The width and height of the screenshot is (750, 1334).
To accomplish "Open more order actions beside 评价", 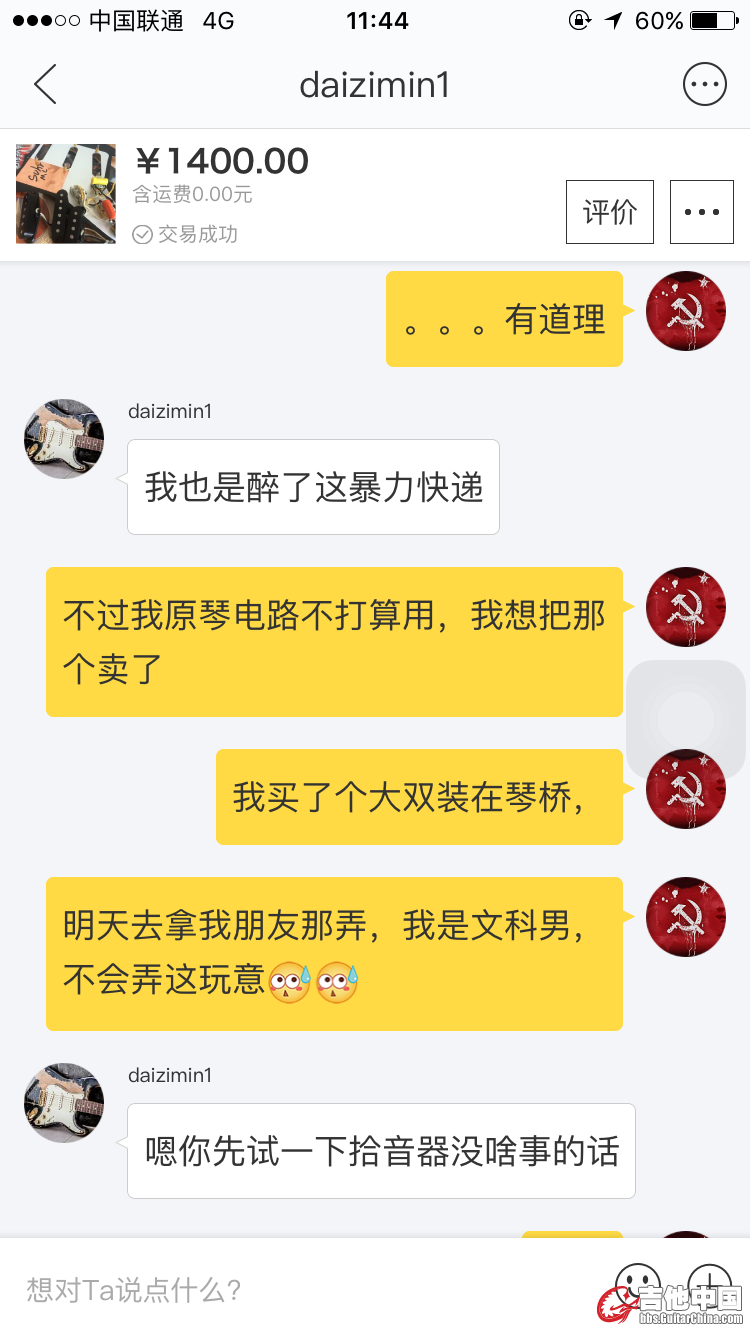I will coord(701,212).
